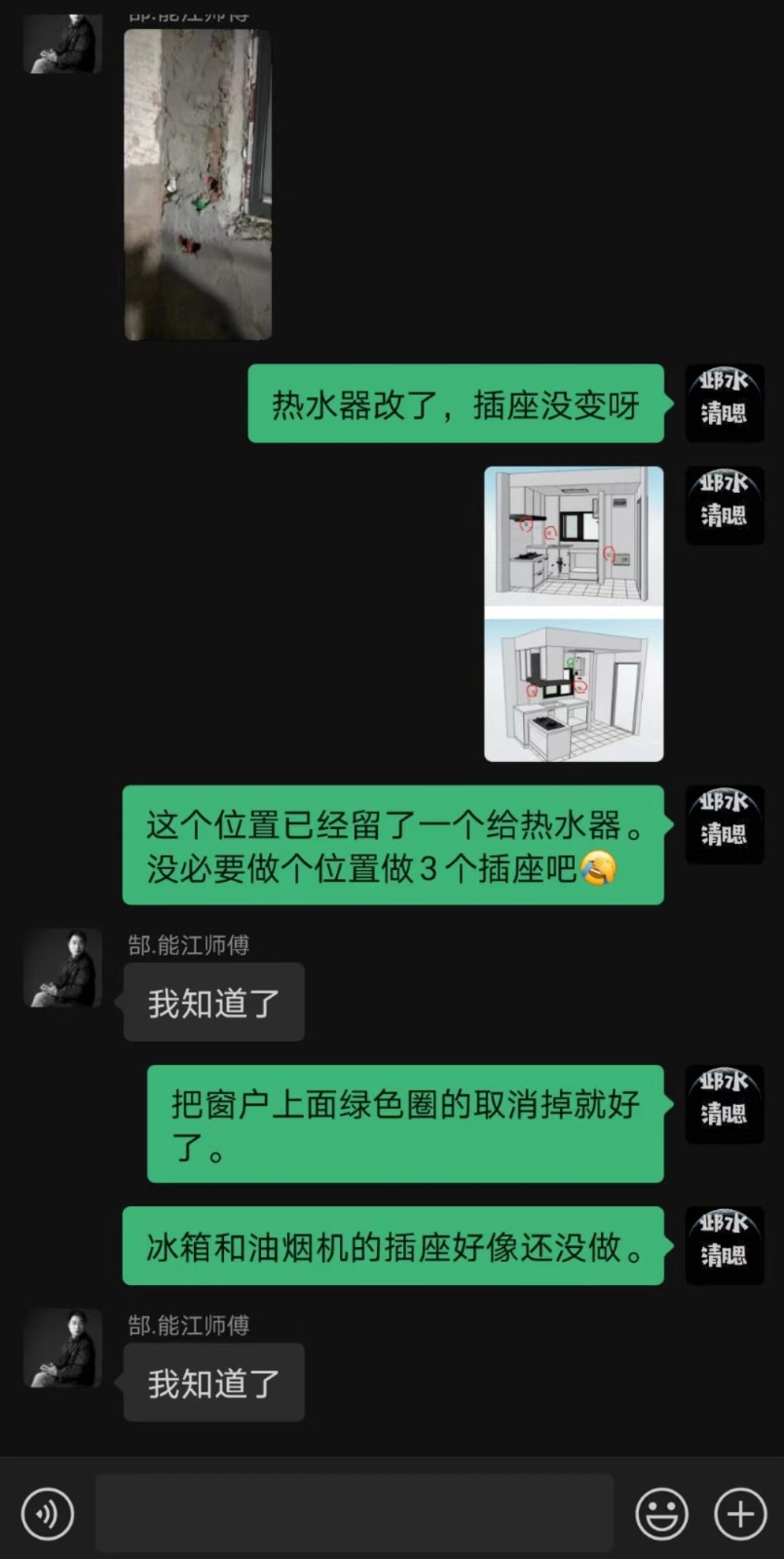This screenshot has height=1559, width=784.
Task: Open the emoji sticker panel
Action: click(661, 1513)
